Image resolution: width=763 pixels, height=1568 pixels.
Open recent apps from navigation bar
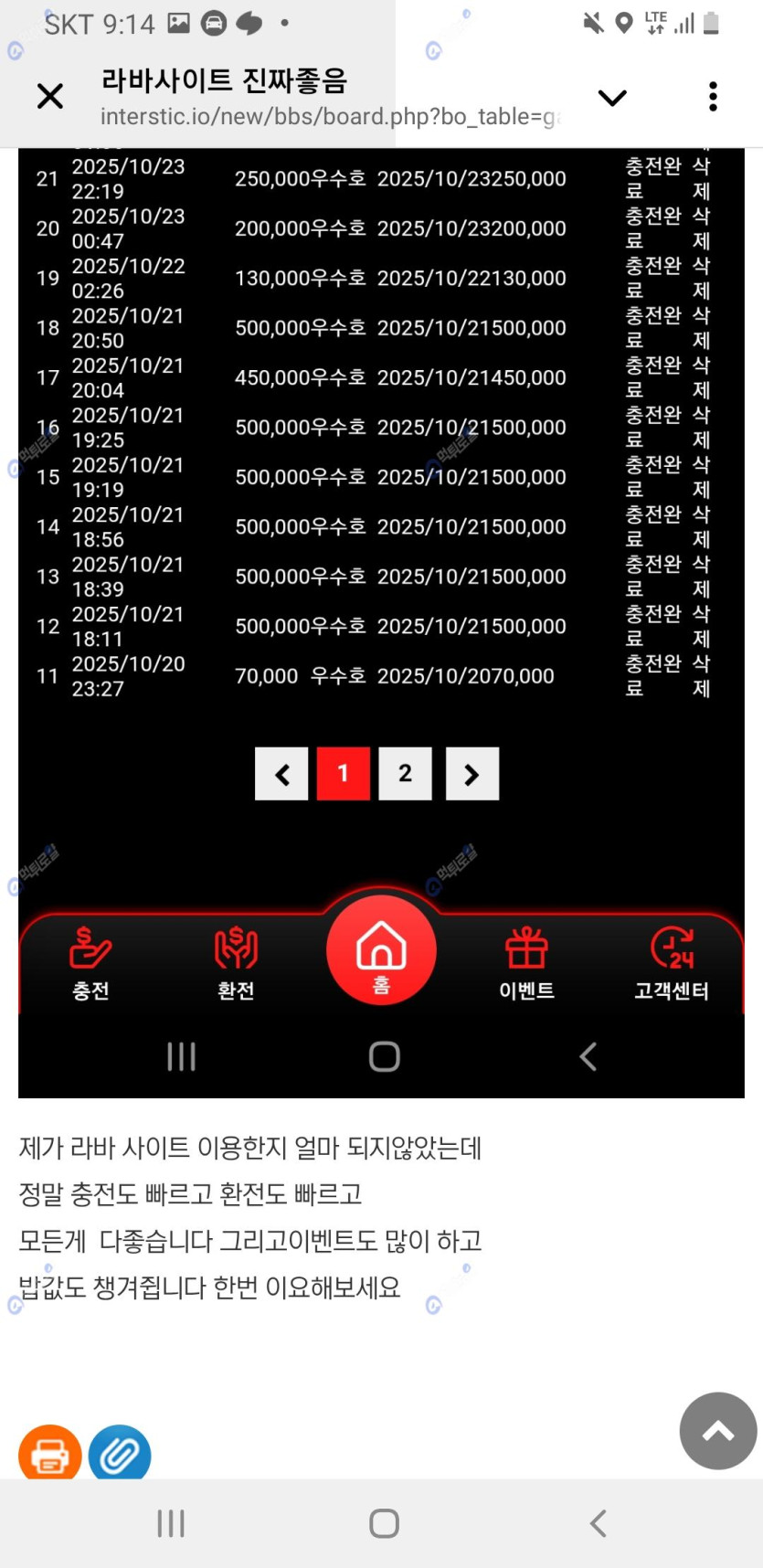[171, 1523]
